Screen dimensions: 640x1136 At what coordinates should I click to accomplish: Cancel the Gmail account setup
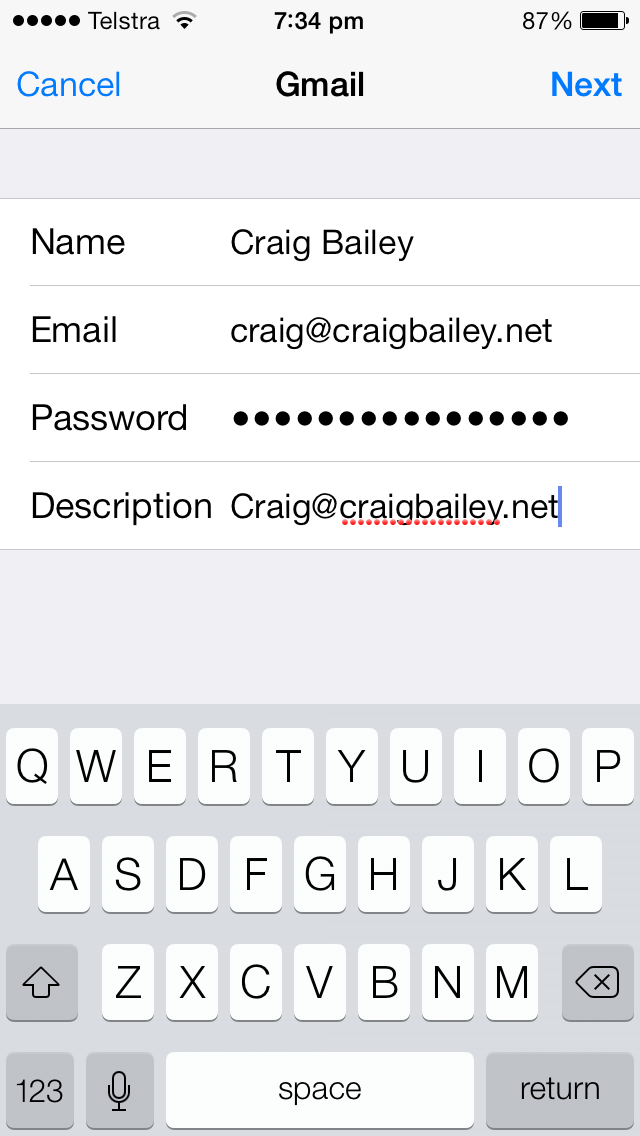69,85
